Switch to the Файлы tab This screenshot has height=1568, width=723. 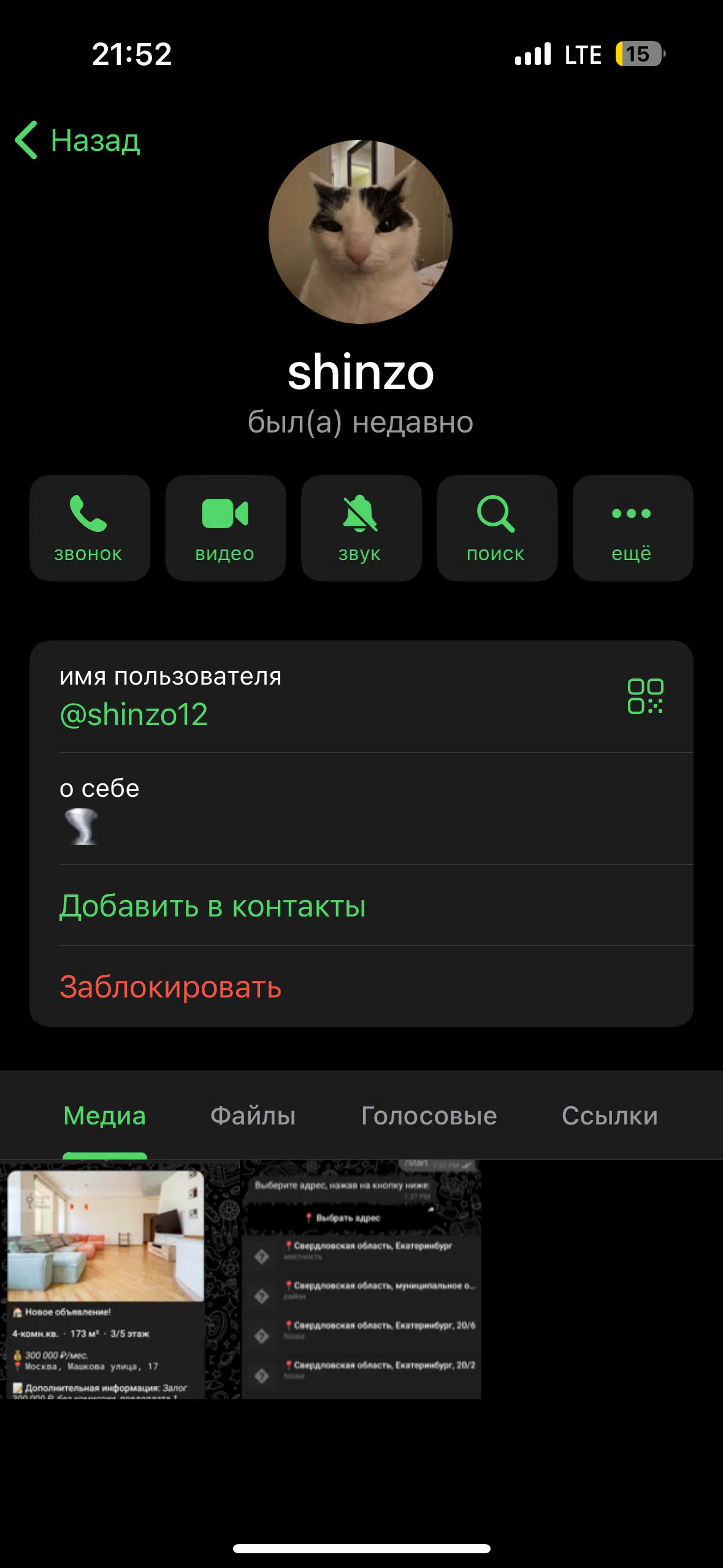(x=253, y=1116)
